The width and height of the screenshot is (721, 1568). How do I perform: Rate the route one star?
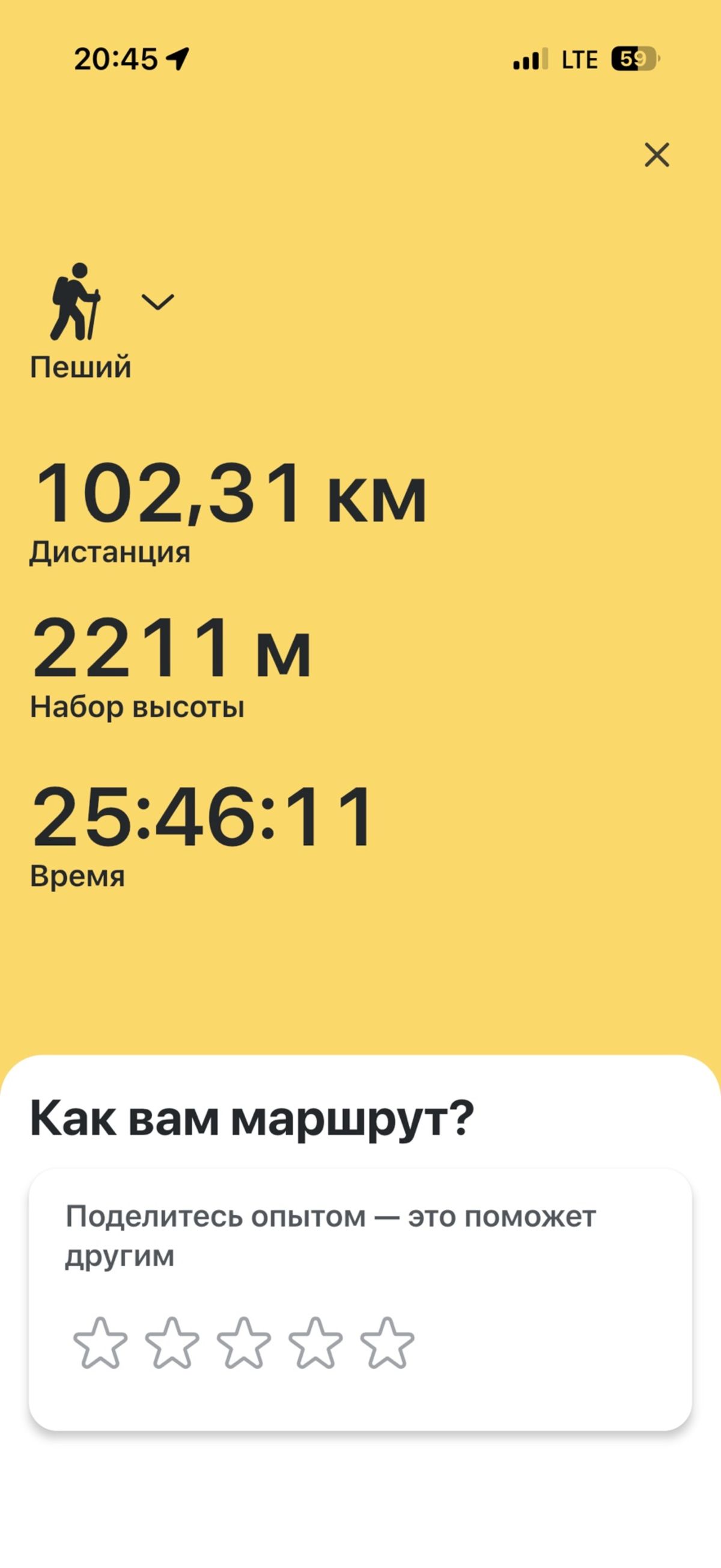pyautogui.click(x=100, y=1343)
